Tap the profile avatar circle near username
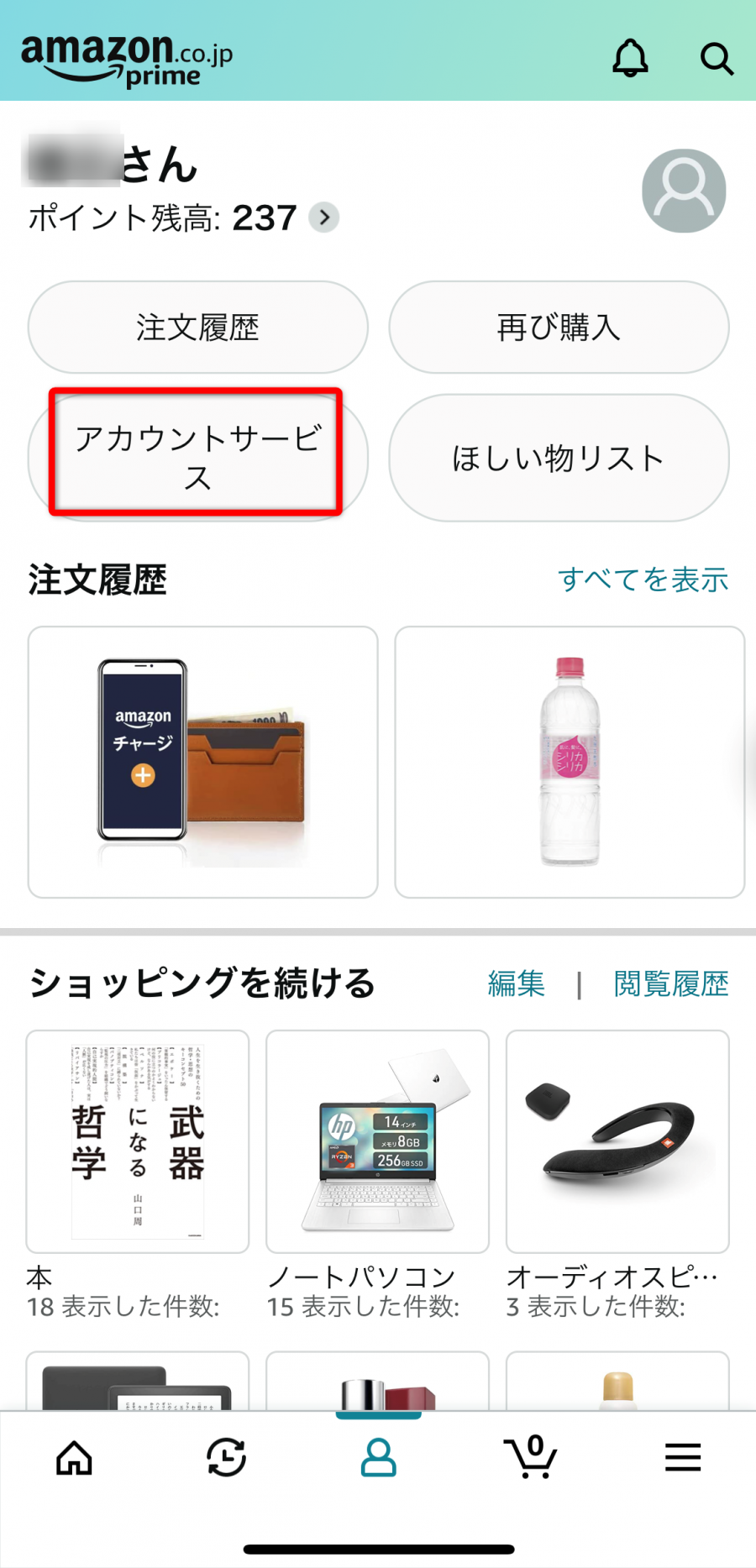This screenshot has height=1568, width=756. point(683,191)
